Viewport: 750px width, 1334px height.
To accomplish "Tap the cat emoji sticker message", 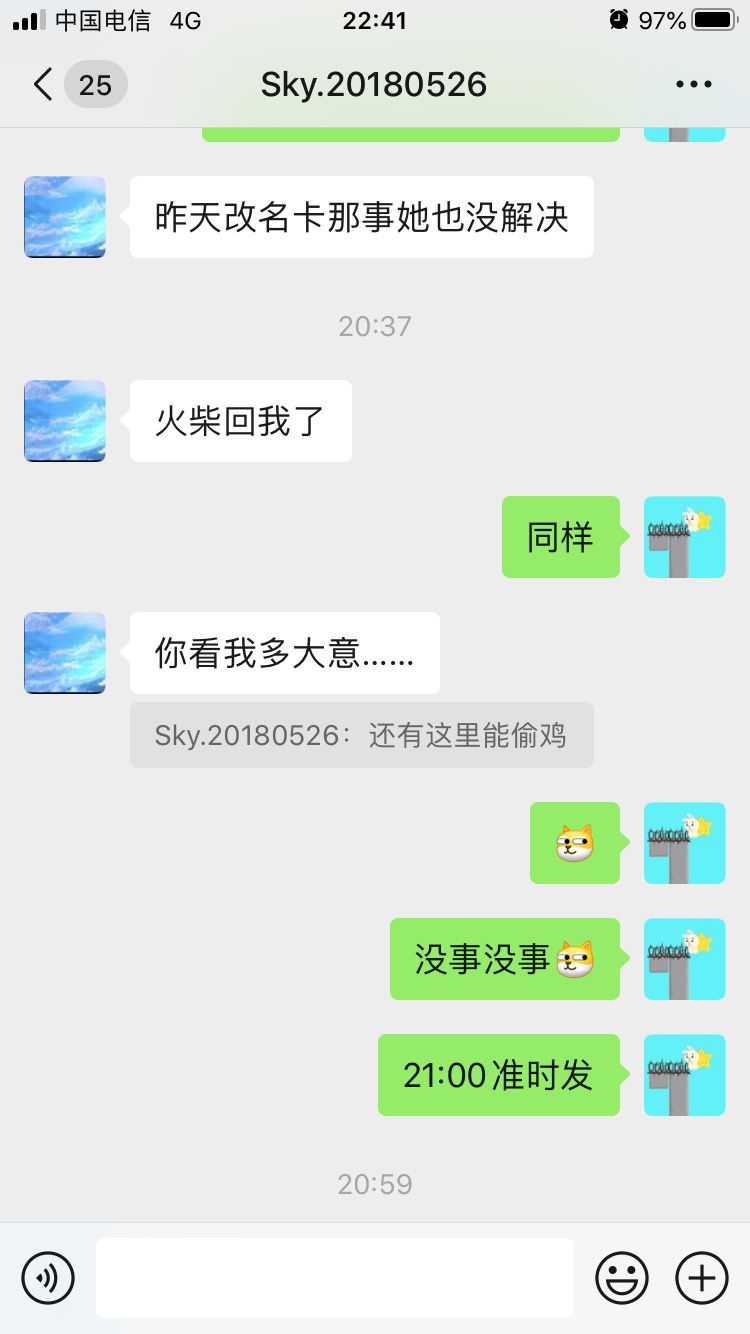I will click(x=574, y=843).
